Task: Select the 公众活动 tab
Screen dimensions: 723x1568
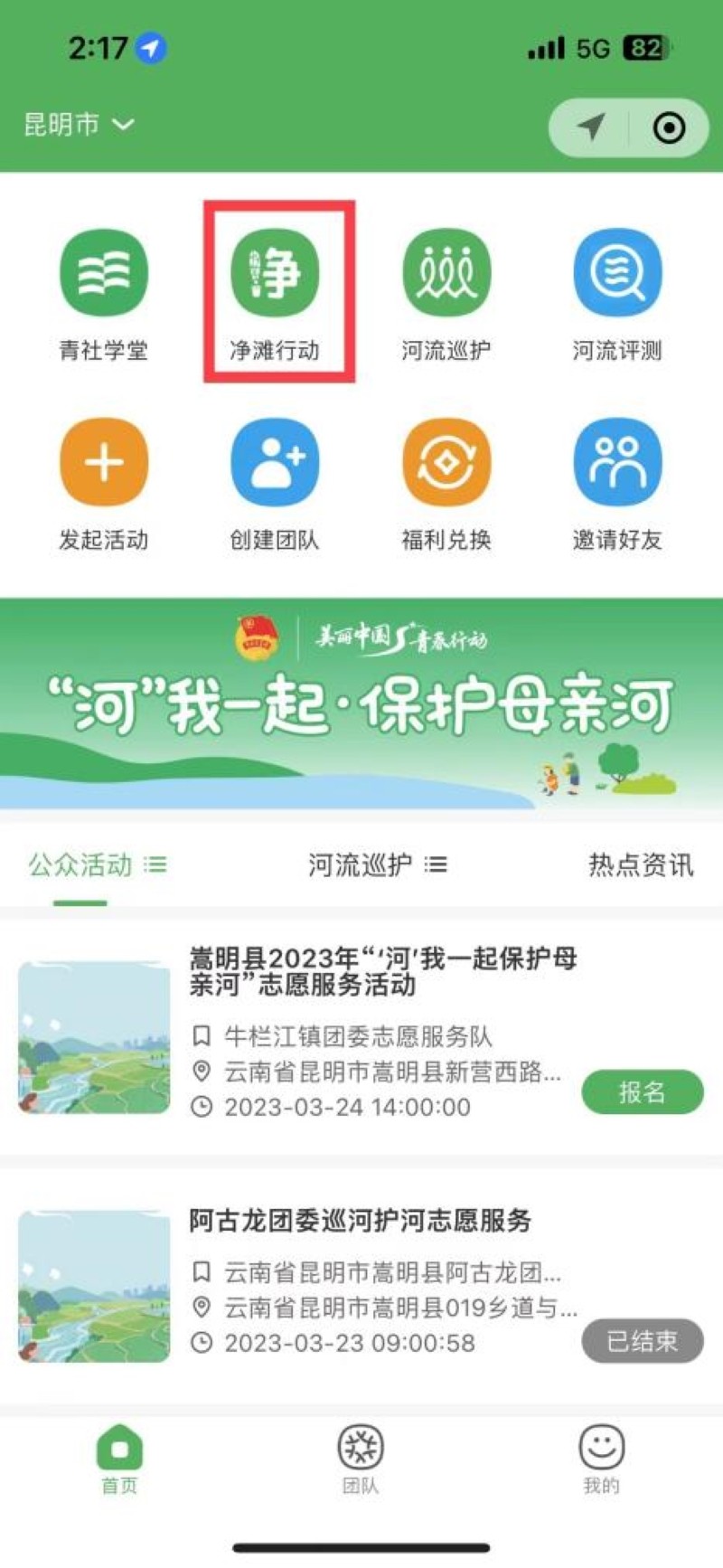Action: click(x=97, y=865)
